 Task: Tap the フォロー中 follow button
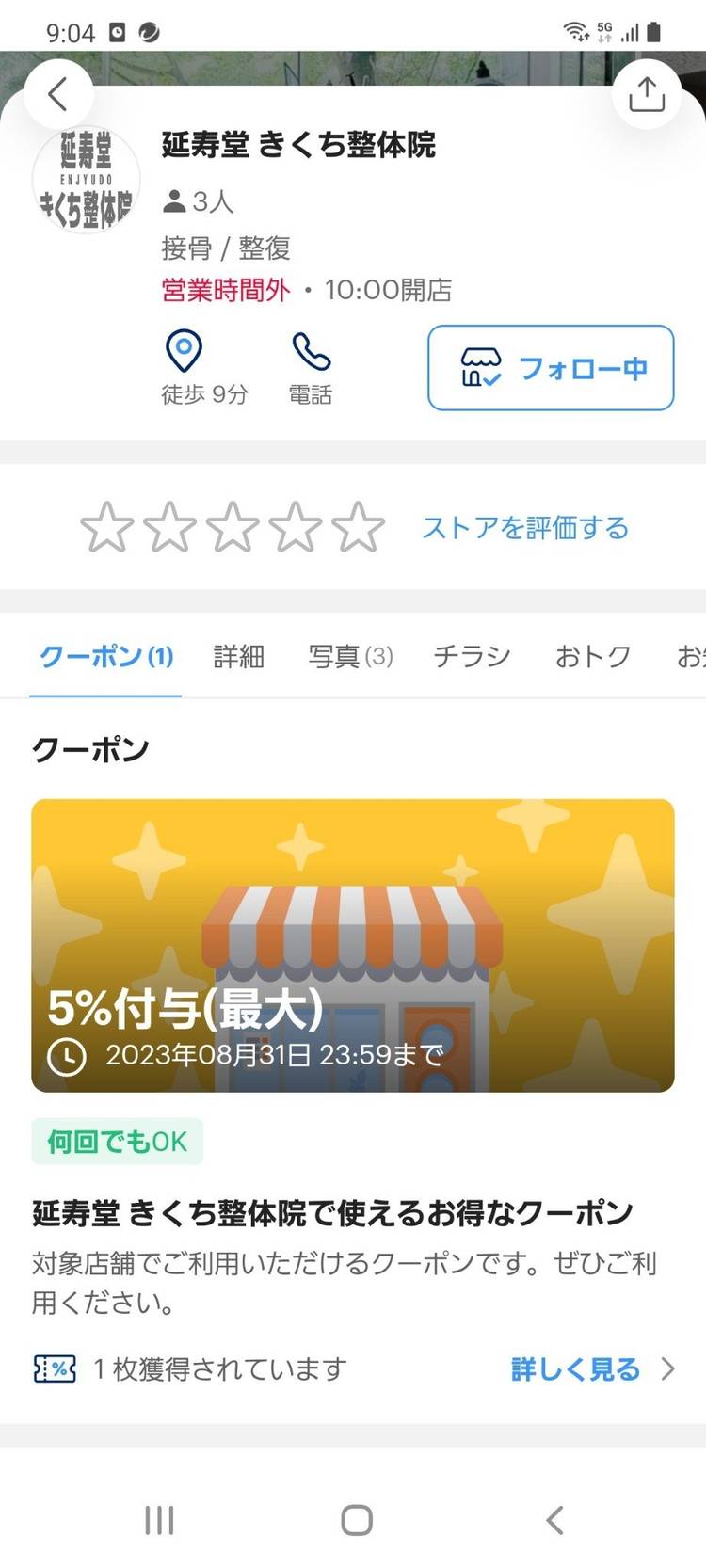[x=551, y=368]
